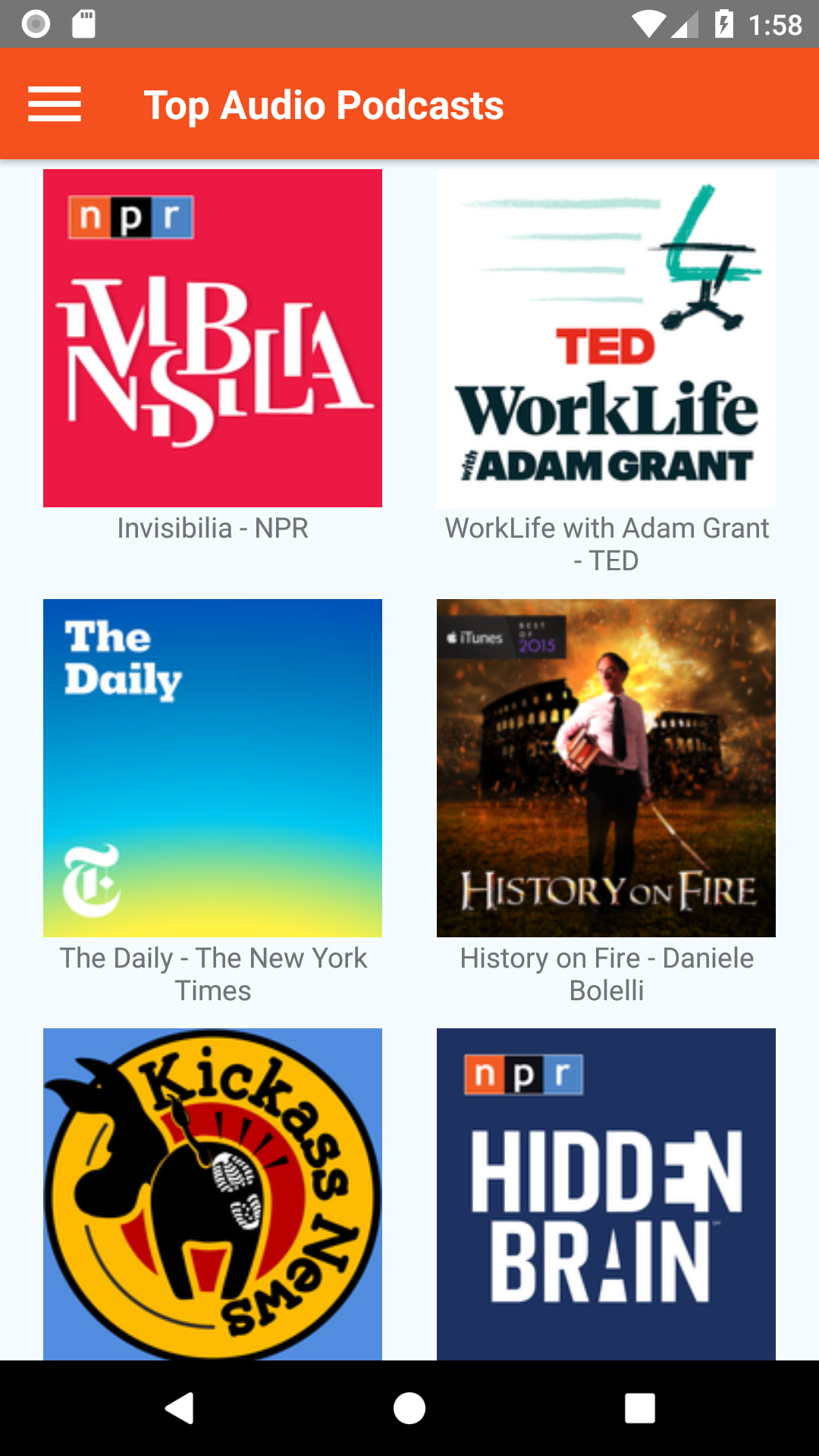Open the hamburger navigation menu
Screen dimensions: 819x1456
coord(55,104)
